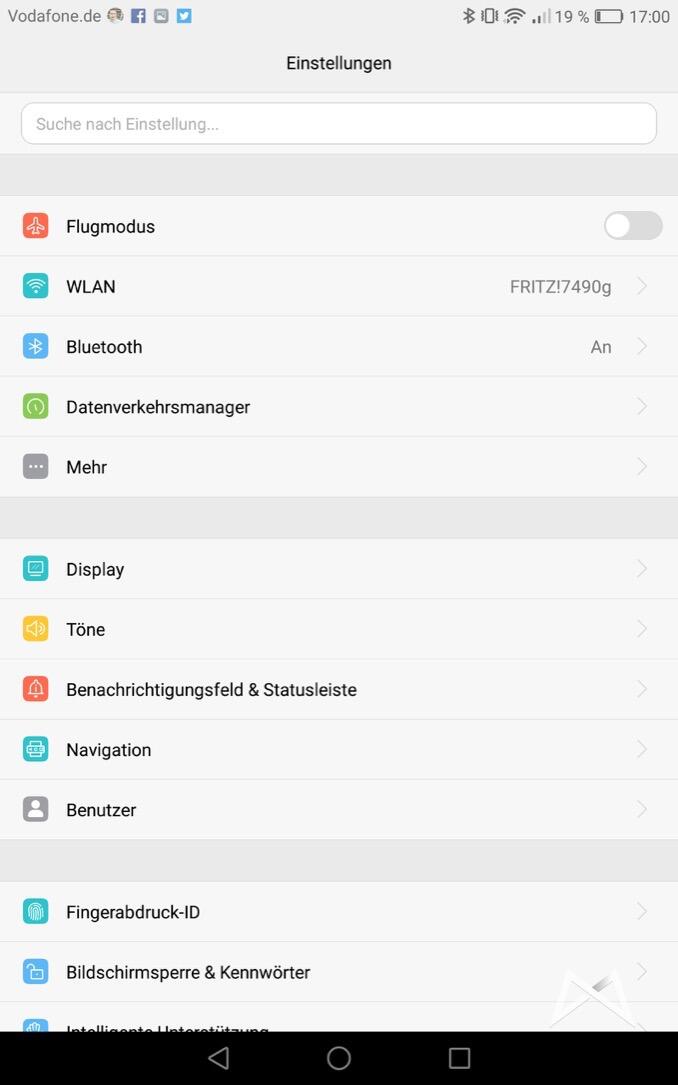This screenshot has height=1085, width=678.
Task: Open WLAN settings
Action: [x=338, y=287]
